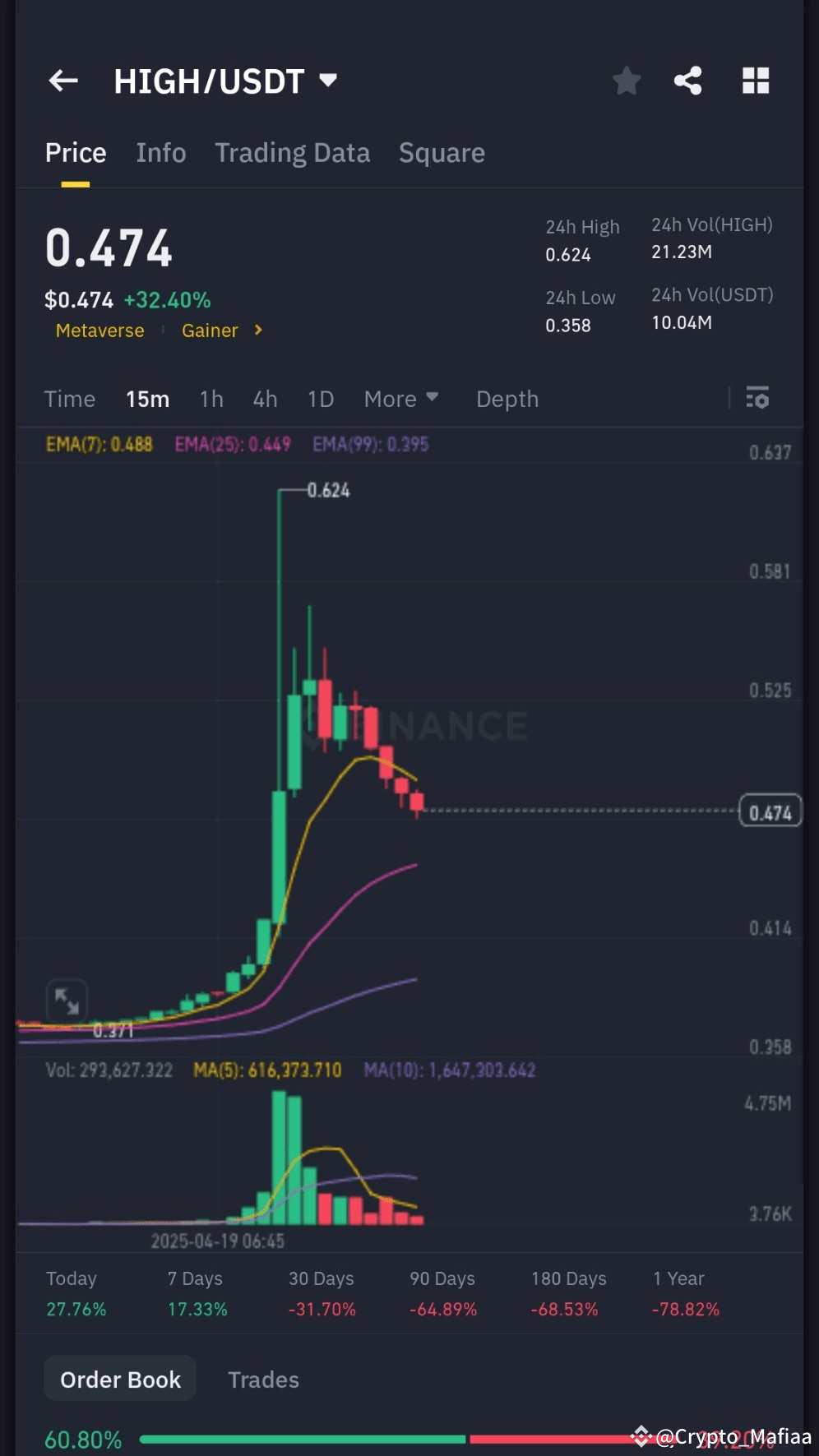Open chart indicator settings icon beside Depth
The width and height of the screenshot is (819, 1456).
click(757, 399)
